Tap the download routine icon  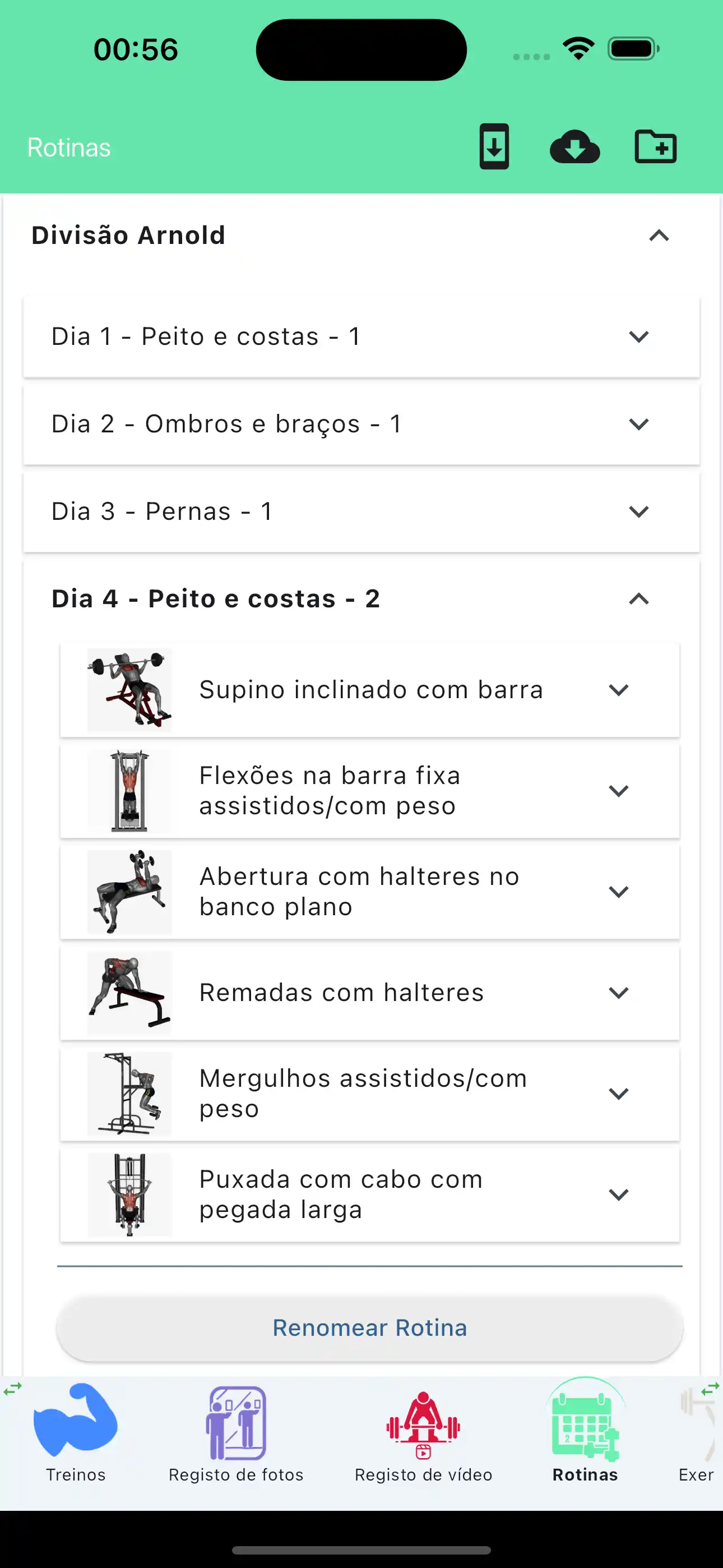coord(494,147)
